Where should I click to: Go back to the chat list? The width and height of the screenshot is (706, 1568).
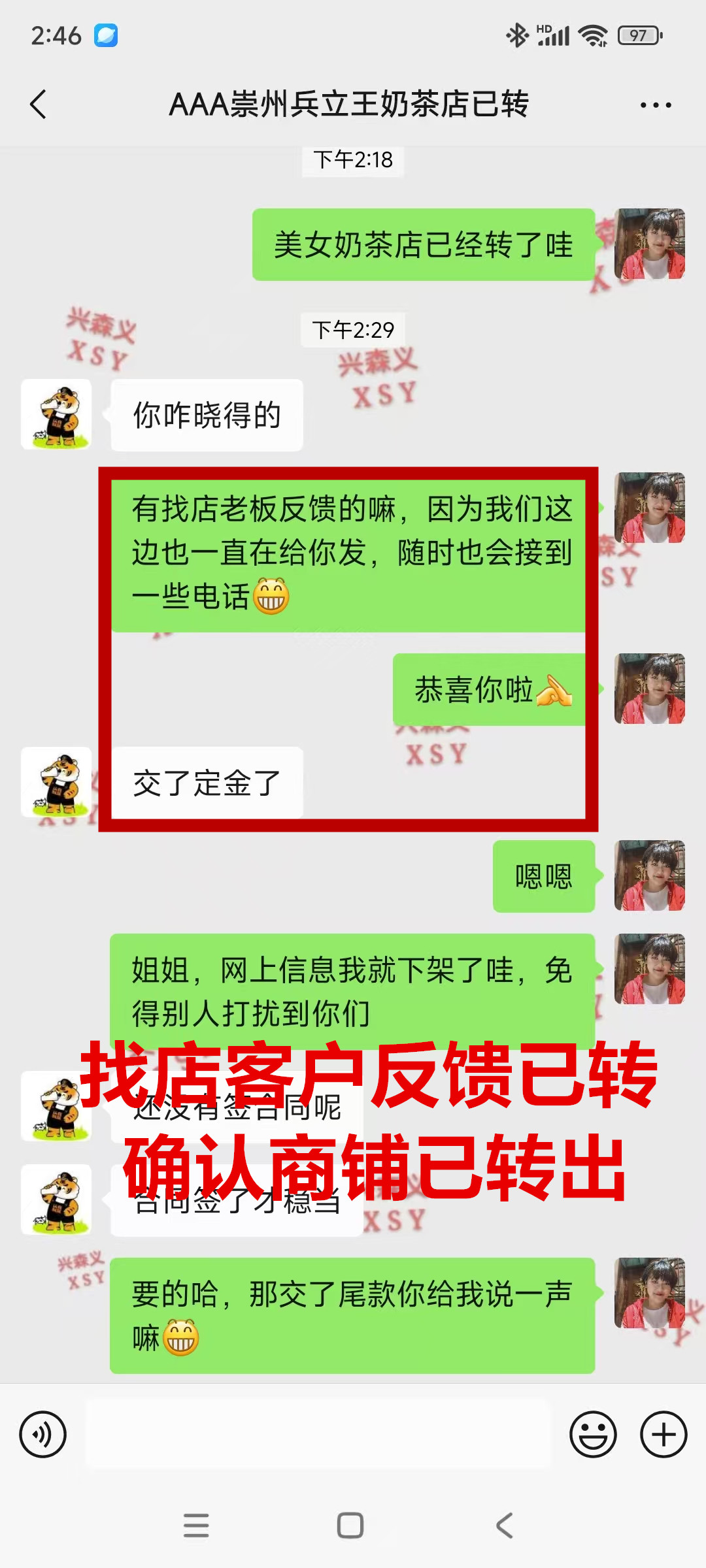click(x=39, y=105)
